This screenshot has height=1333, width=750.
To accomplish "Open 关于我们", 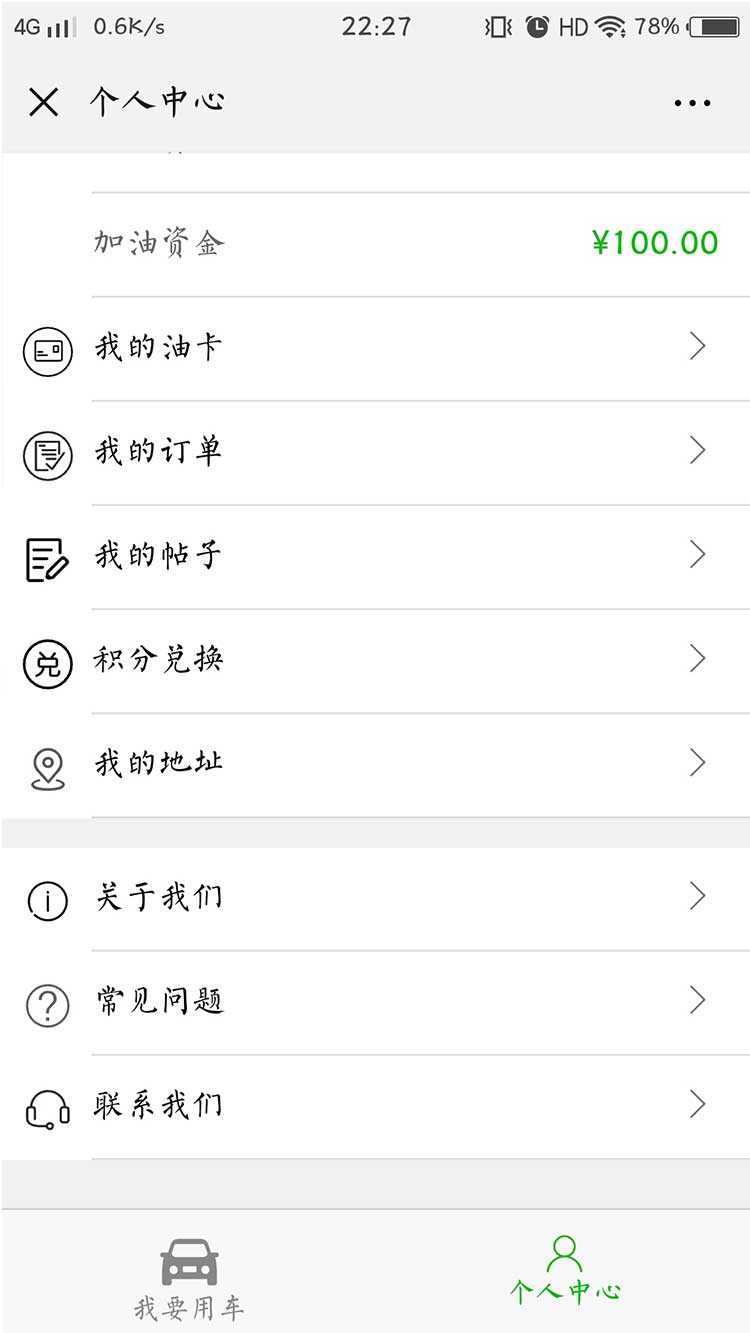I will (375, 898).
